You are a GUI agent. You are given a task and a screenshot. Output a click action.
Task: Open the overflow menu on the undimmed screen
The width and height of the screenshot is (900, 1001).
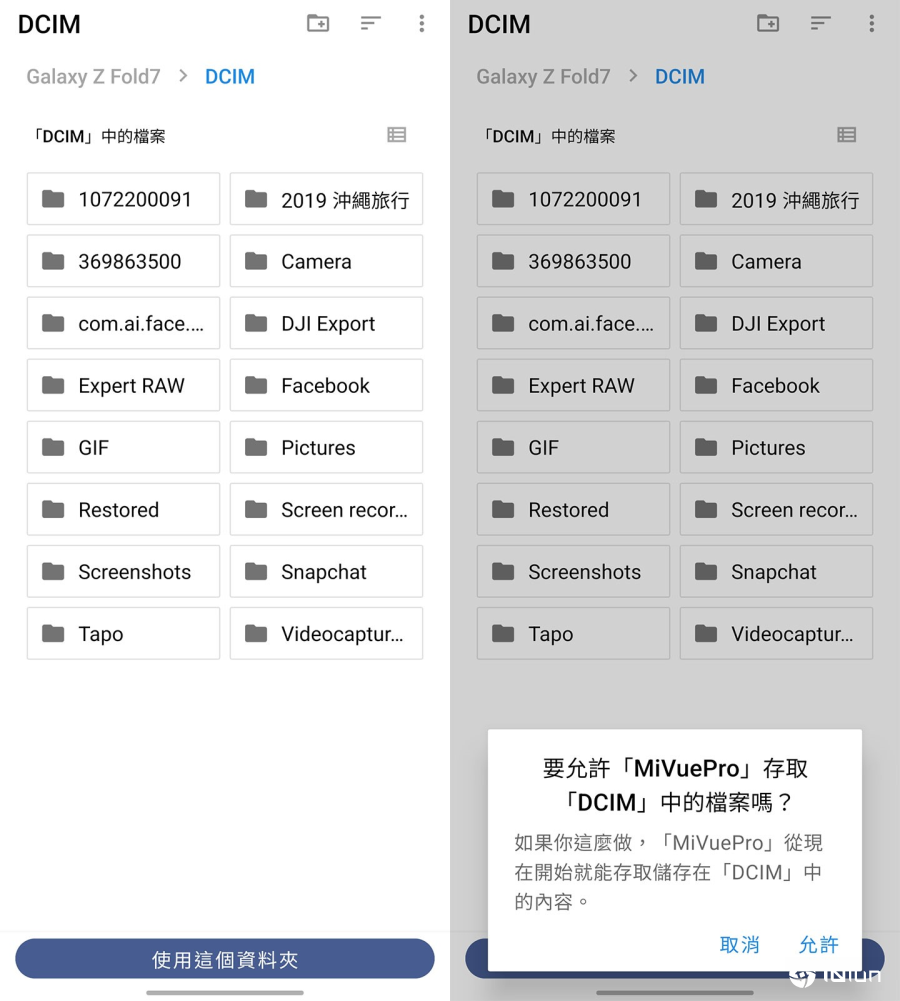pos(421,23)
